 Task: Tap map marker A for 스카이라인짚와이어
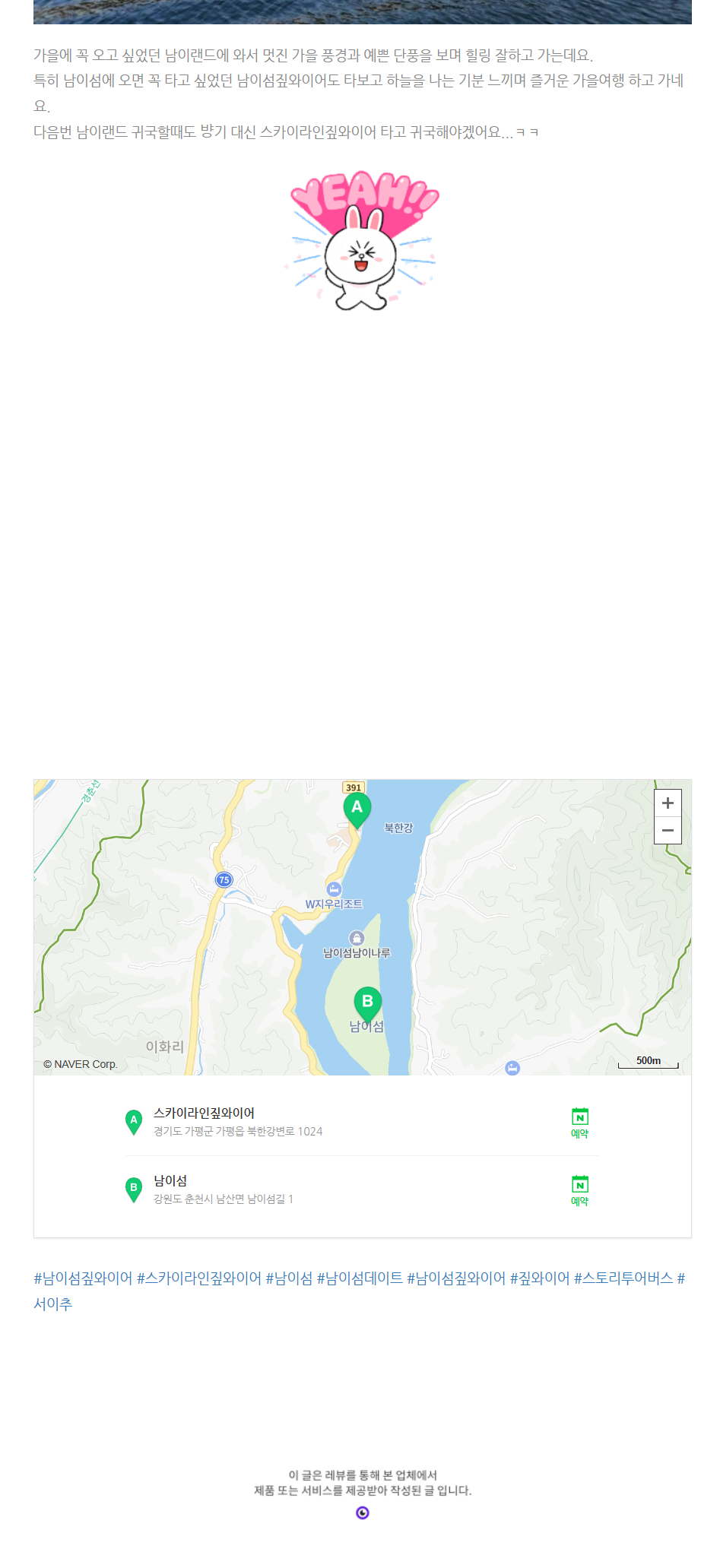tap(357, 809)
